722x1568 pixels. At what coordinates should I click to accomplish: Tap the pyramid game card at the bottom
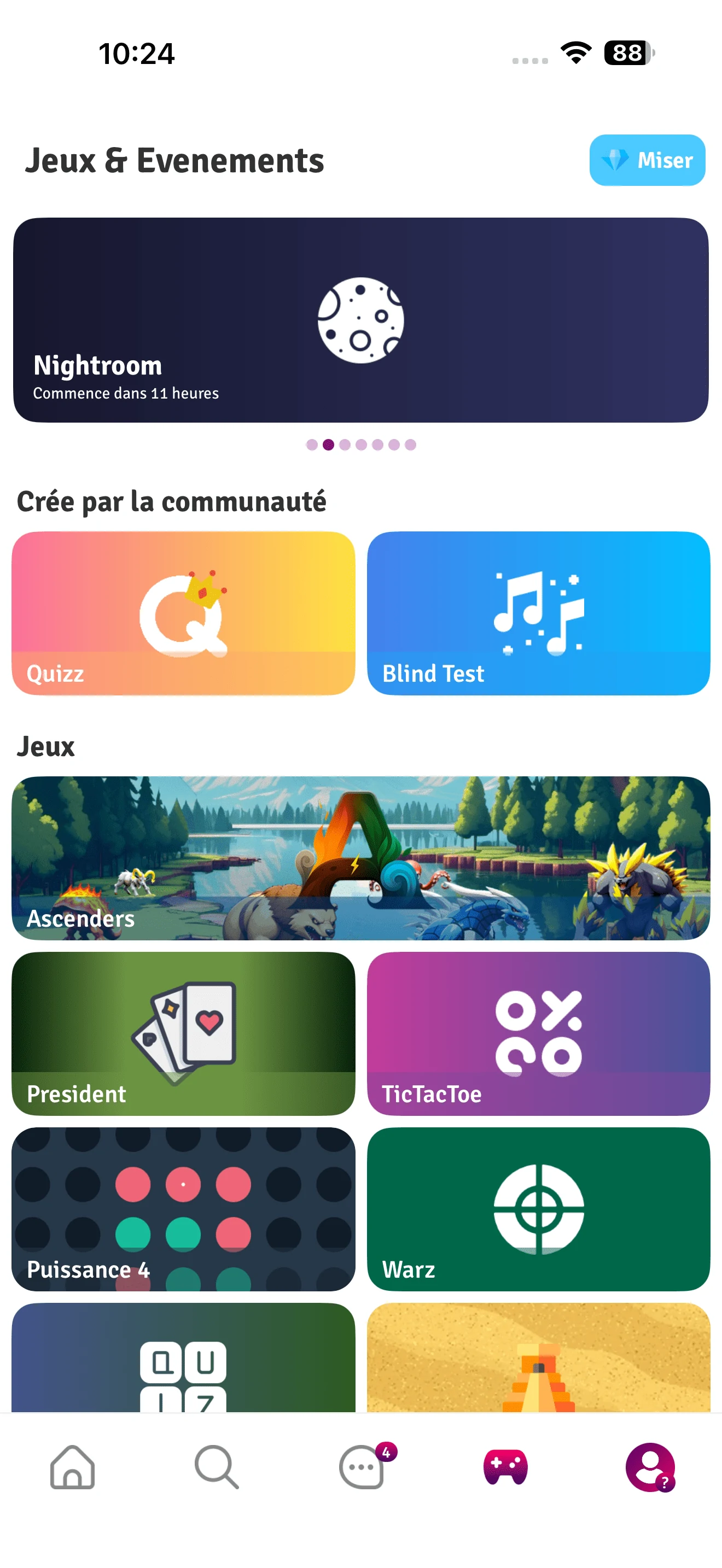539,1370
